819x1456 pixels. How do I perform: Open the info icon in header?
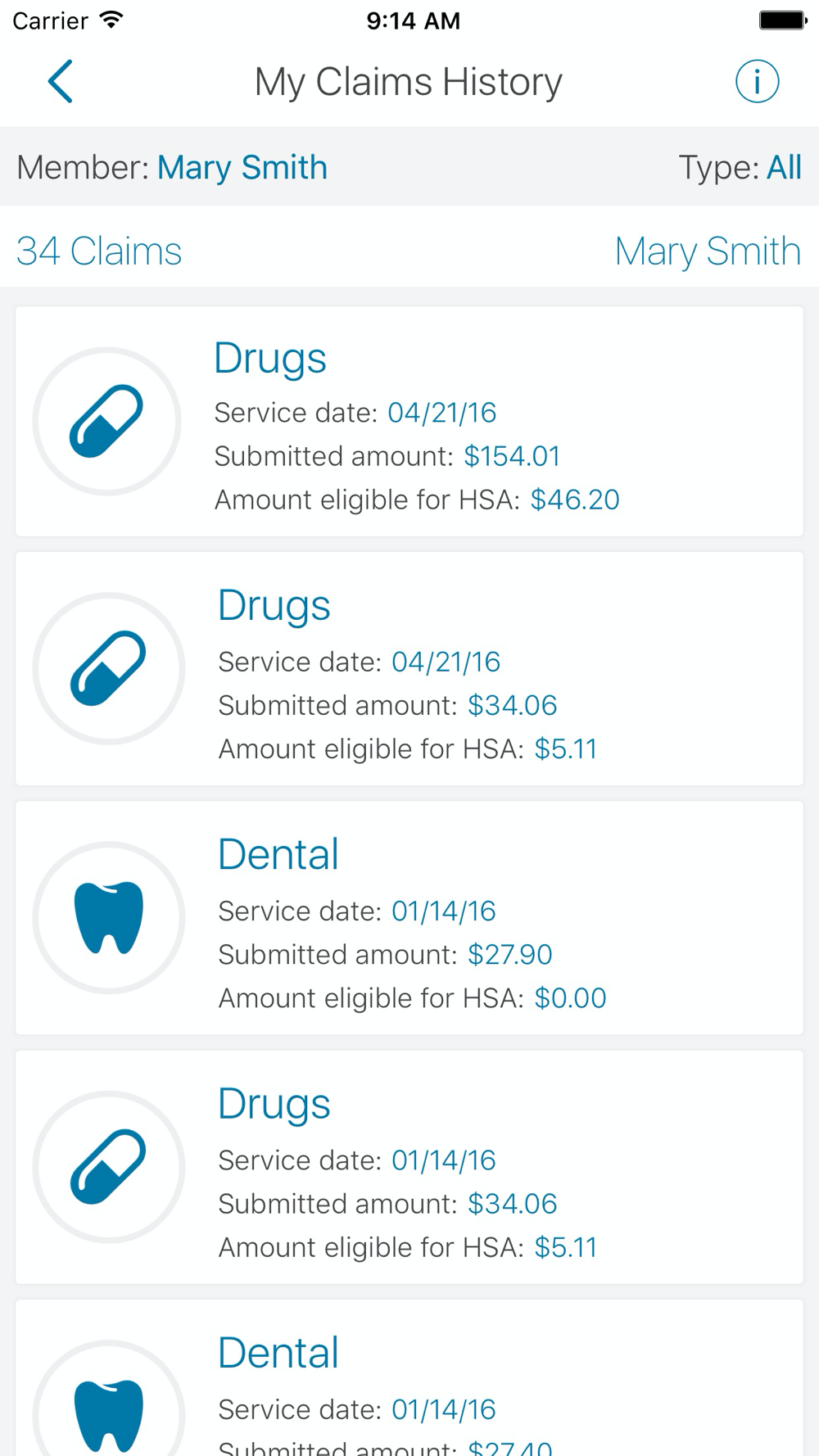click(757, 81)
